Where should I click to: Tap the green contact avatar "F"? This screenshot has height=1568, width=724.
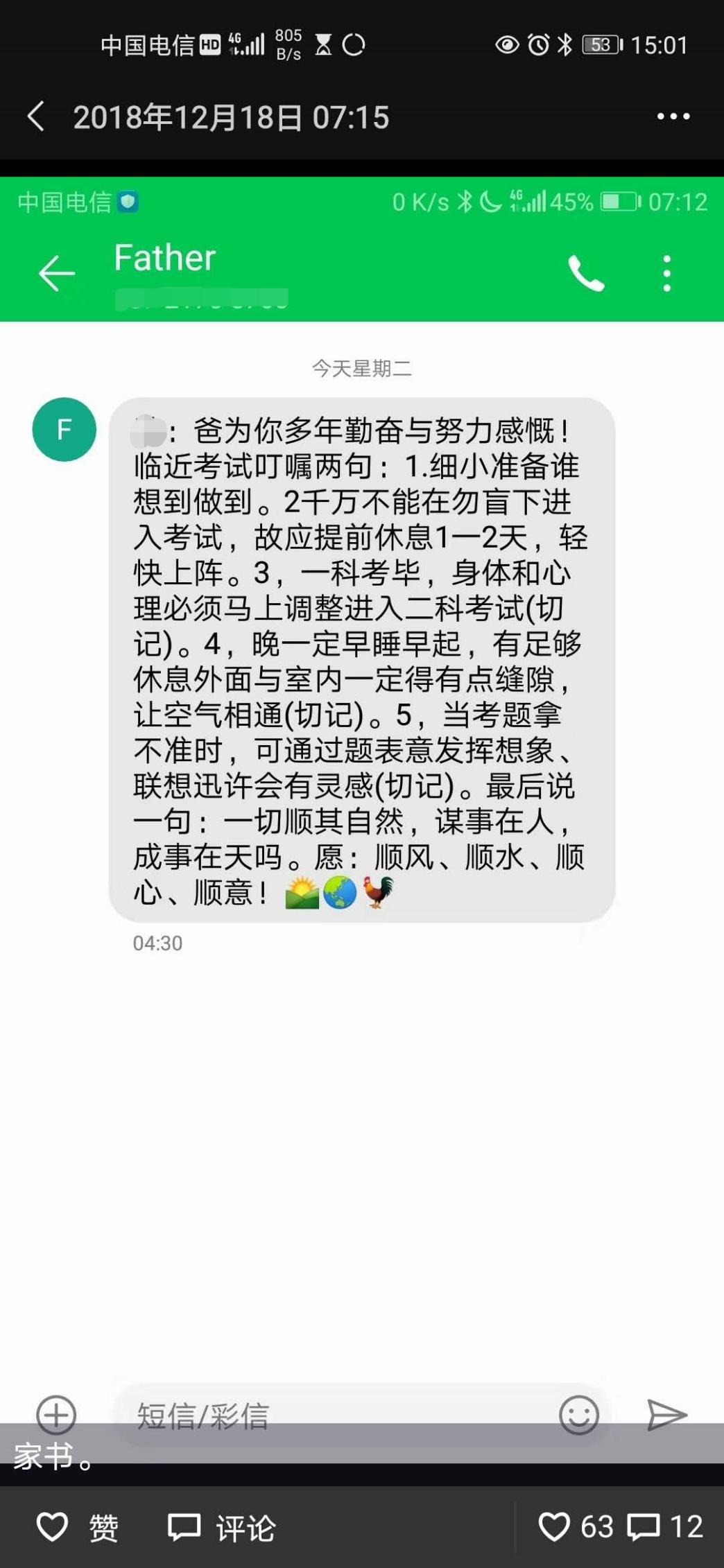coord(64,430)
